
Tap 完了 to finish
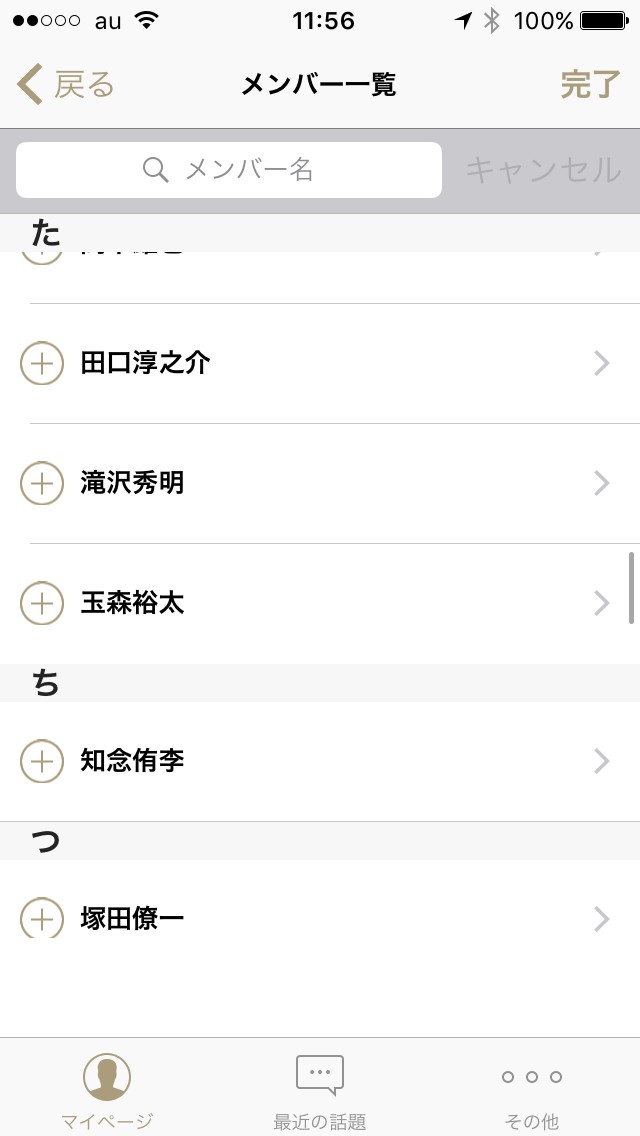pos(590,85)
